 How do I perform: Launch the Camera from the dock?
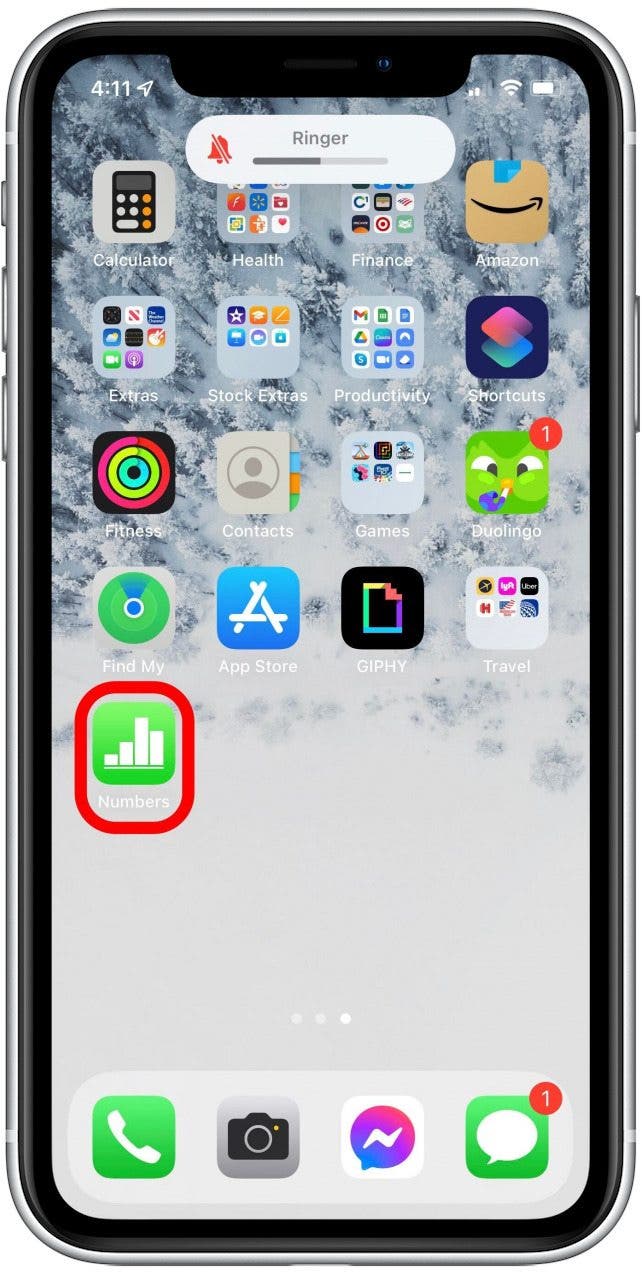click(258, 1137)
